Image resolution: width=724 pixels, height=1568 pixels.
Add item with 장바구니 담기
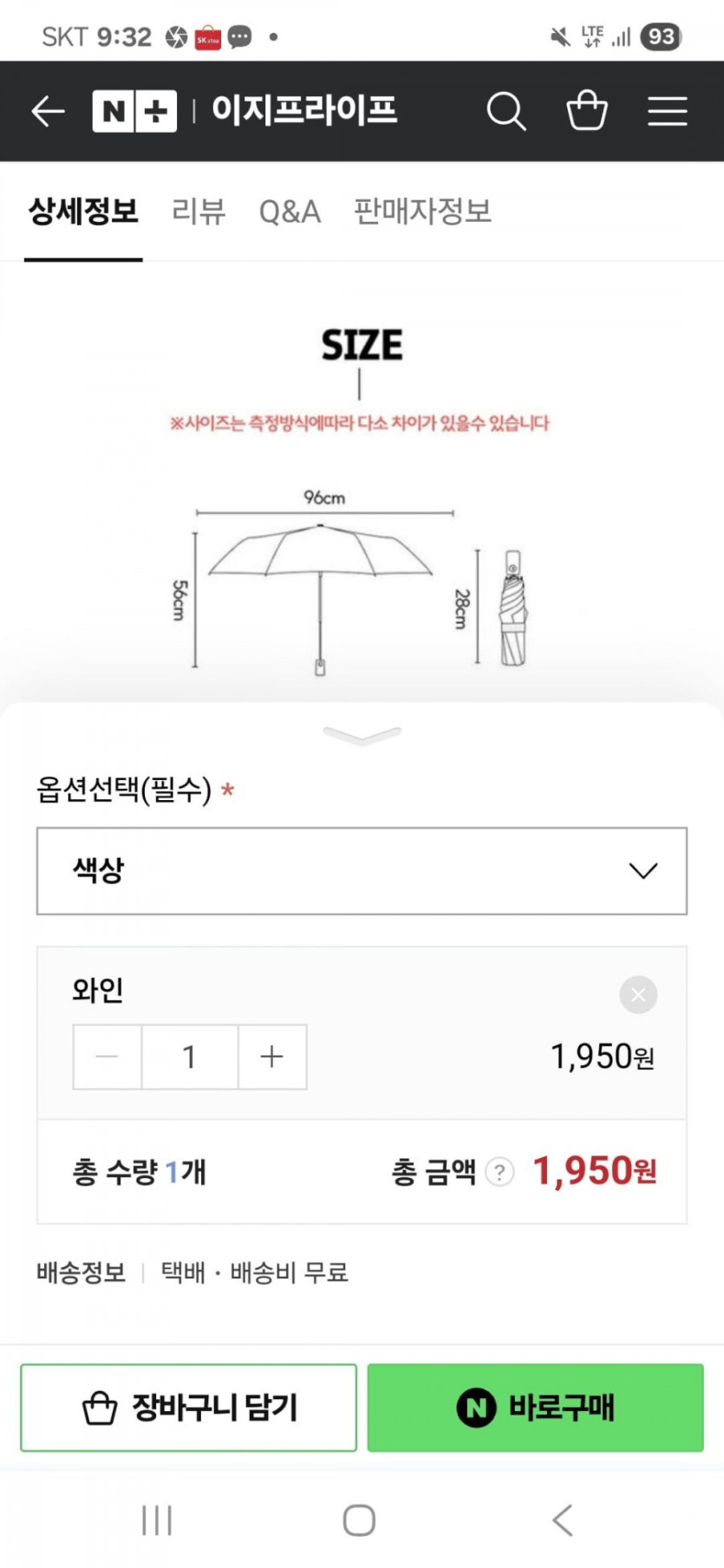[x=188, y=1407]
